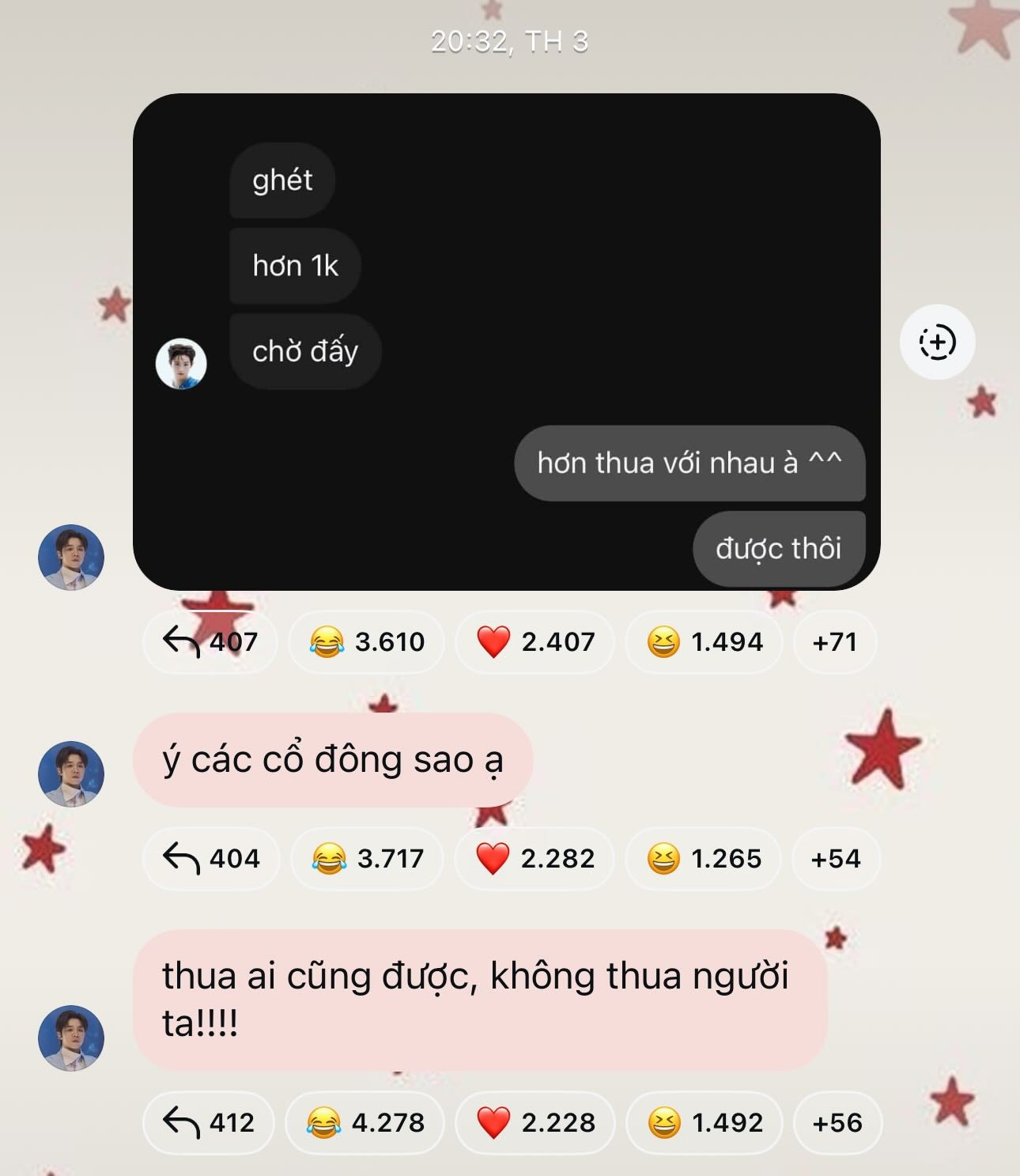
Task: Show the +54 other reactions
Action: 835,858
